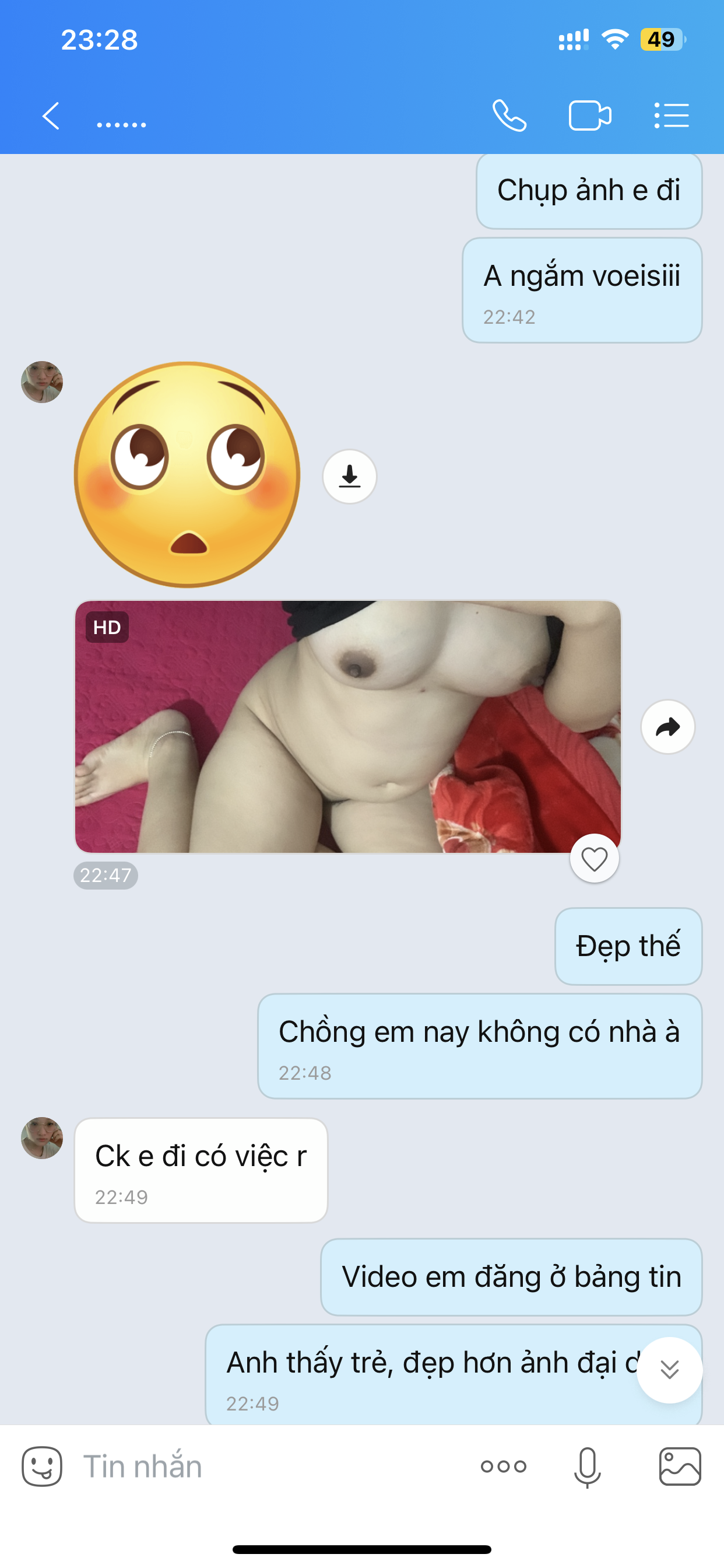React with the heart on the photo
Viewport: 724px width, 1568px height.
click(x=594, y=859)
